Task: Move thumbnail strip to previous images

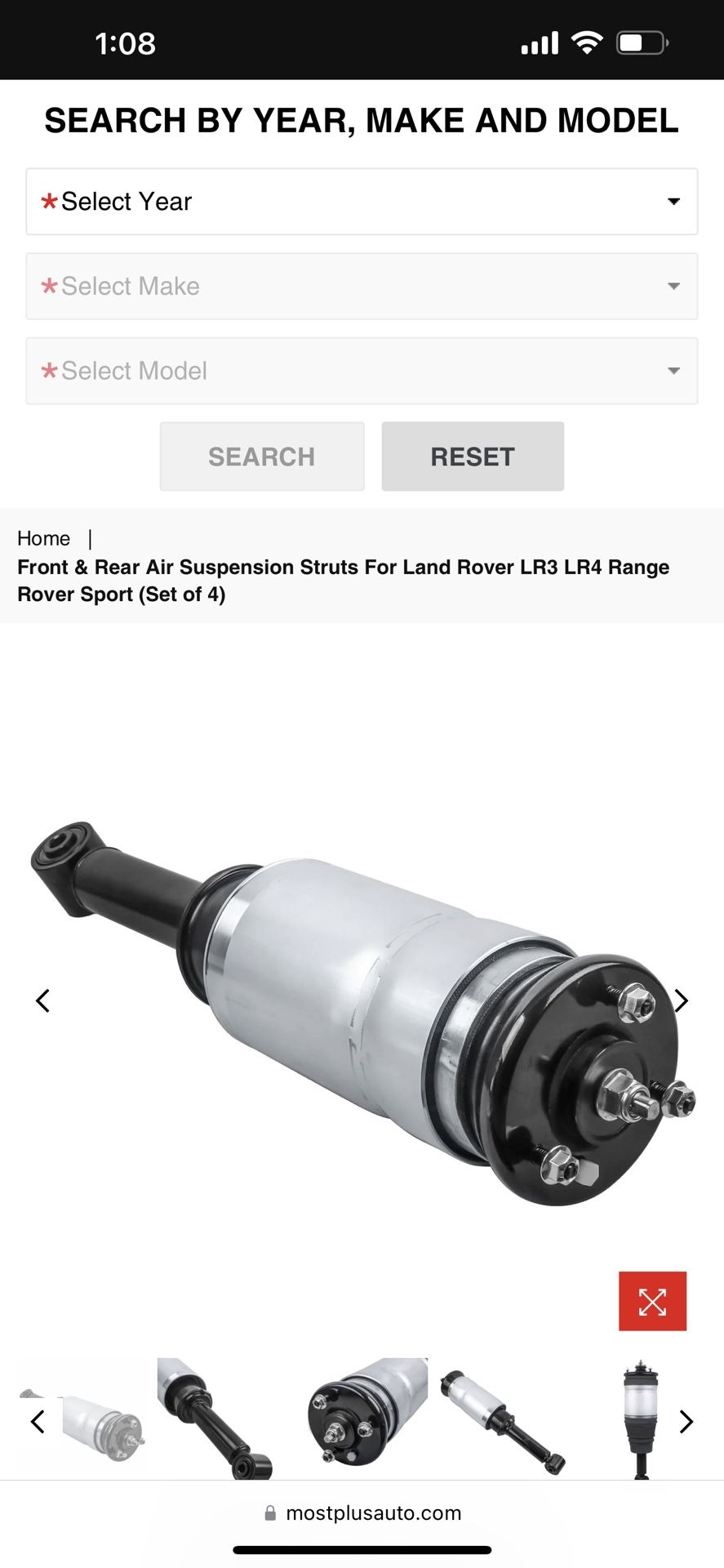Action: point(38,1422)
